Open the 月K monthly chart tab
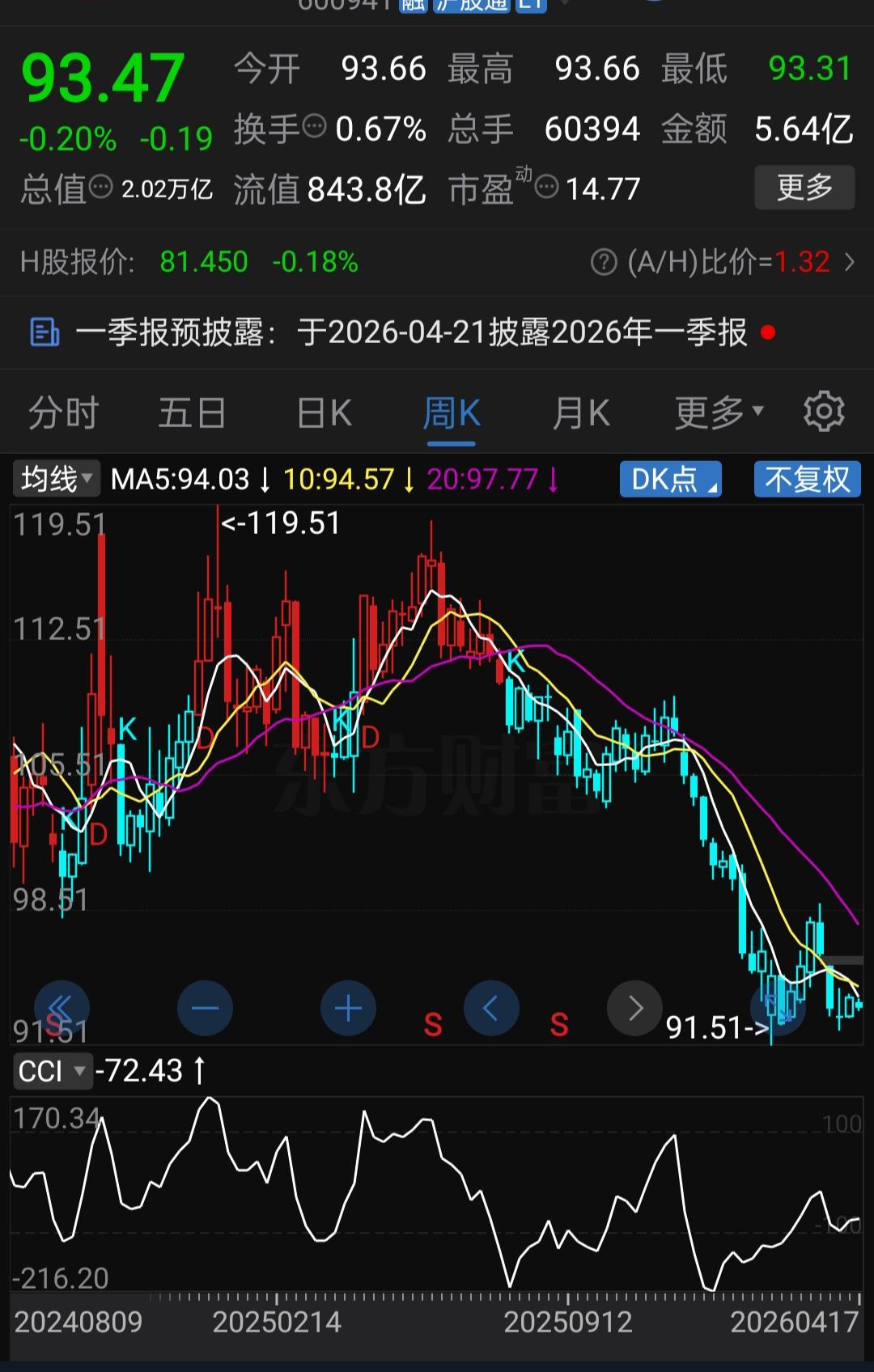The image size is (874, 1372). tap(580, 412)
